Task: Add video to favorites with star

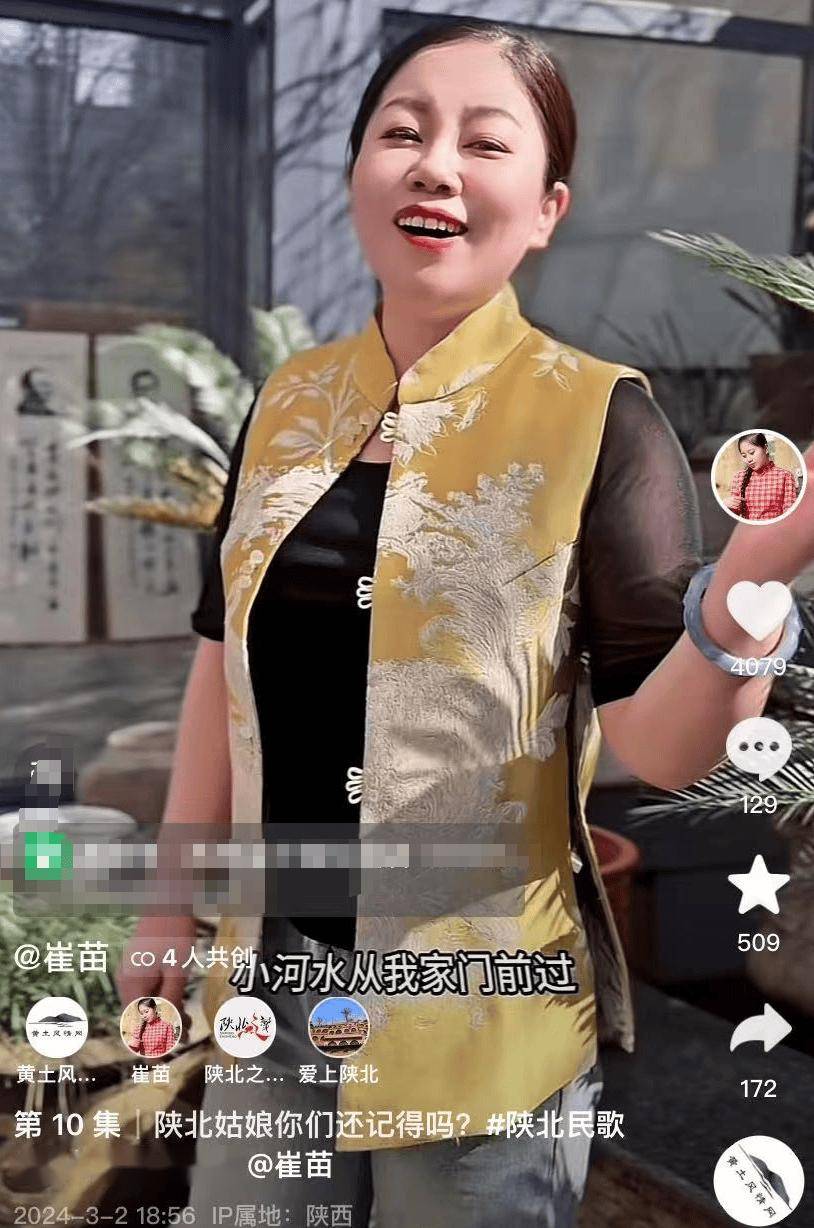Action: [758, 885]
